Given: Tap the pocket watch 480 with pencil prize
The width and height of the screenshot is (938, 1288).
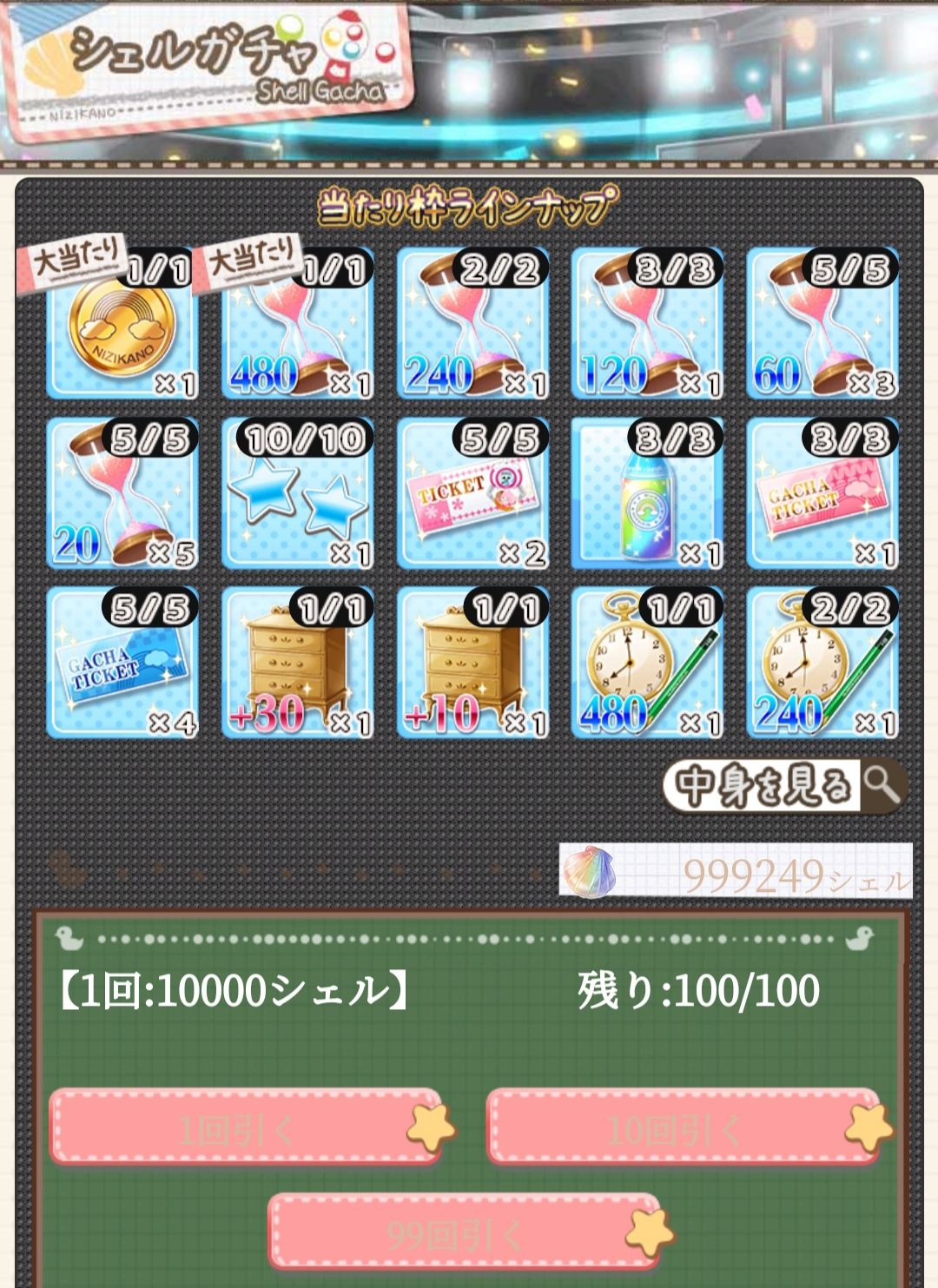Looking at the screenshot, I should [x=651, y=664].
